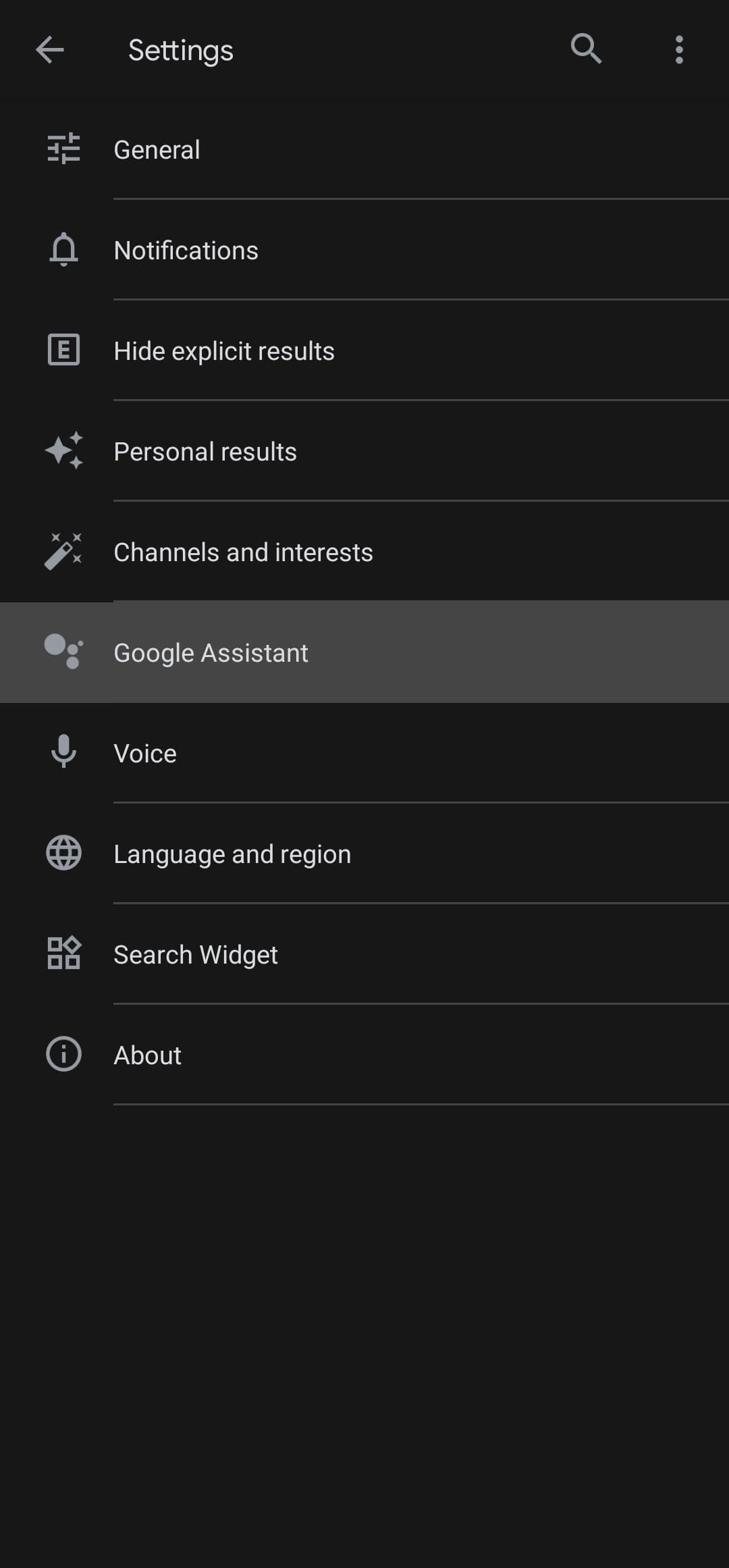The height and width of the screenshot is (1568, 729).
Task: Click the Notifications bell icon
Action: (63, 250)
